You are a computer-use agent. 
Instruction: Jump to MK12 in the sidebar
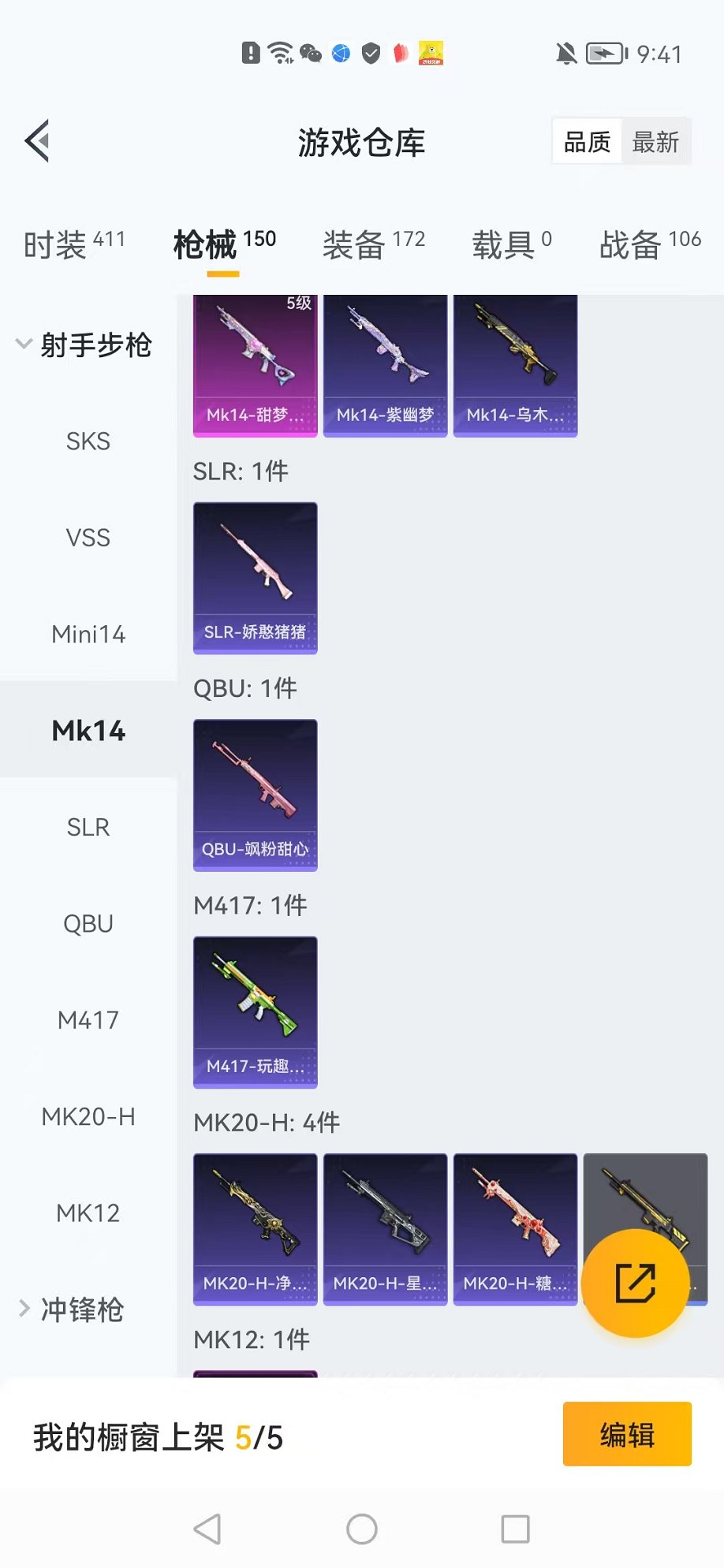click(x=88, y=1212)
